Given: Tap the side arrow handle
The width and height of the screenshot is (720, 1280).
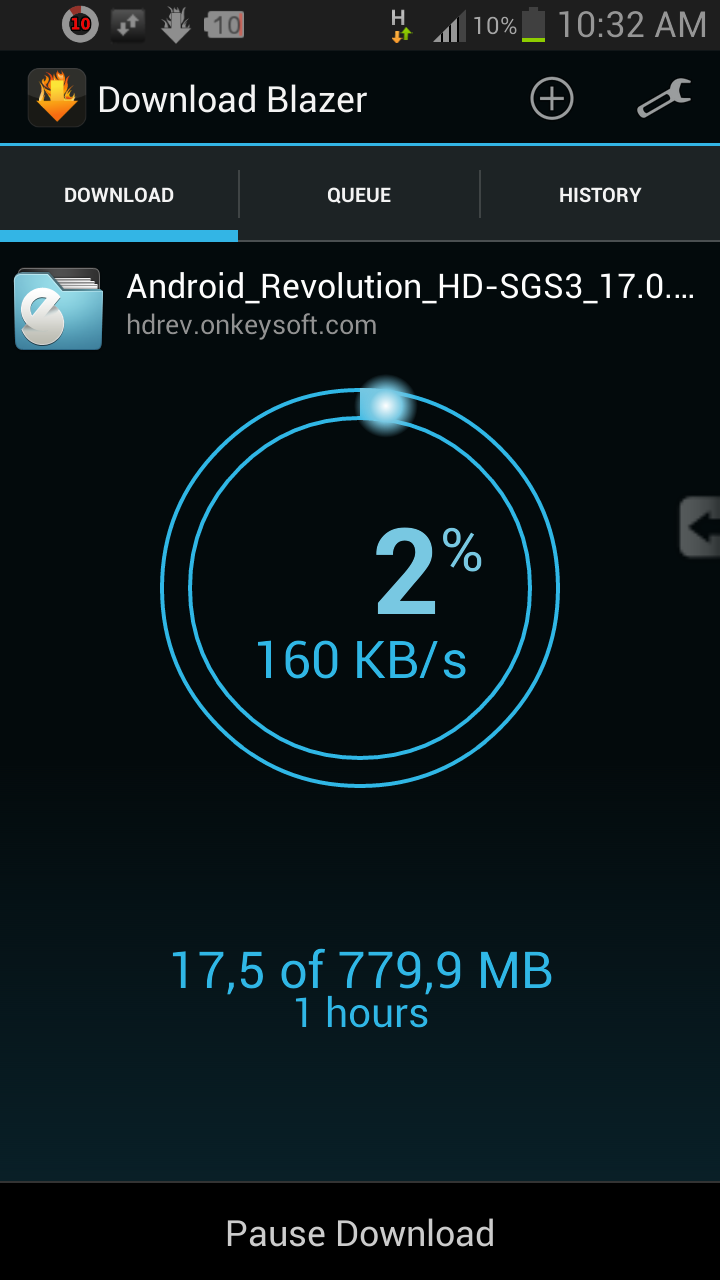Looking at the screenshot, I should point(701,527).
